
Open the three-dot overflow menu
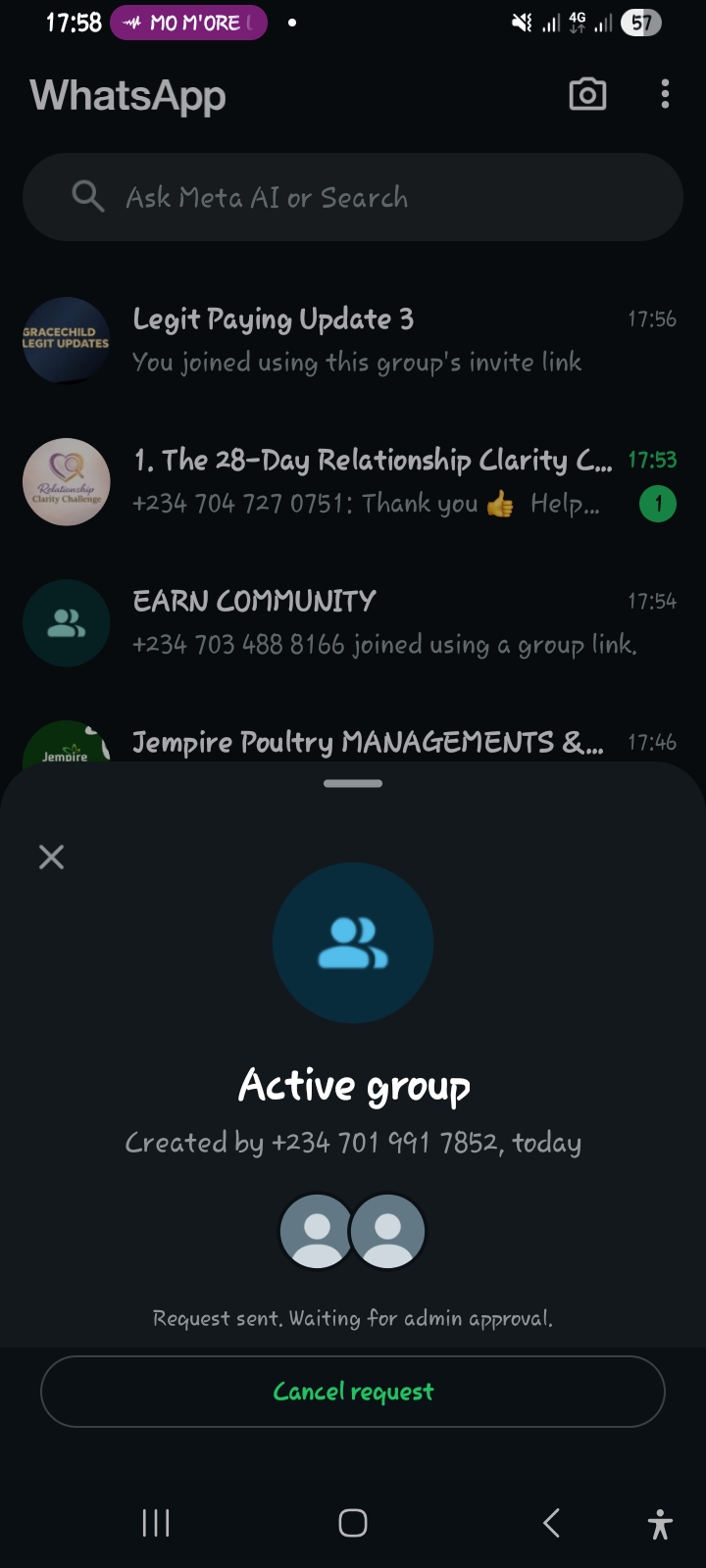[x=665, y=95]
